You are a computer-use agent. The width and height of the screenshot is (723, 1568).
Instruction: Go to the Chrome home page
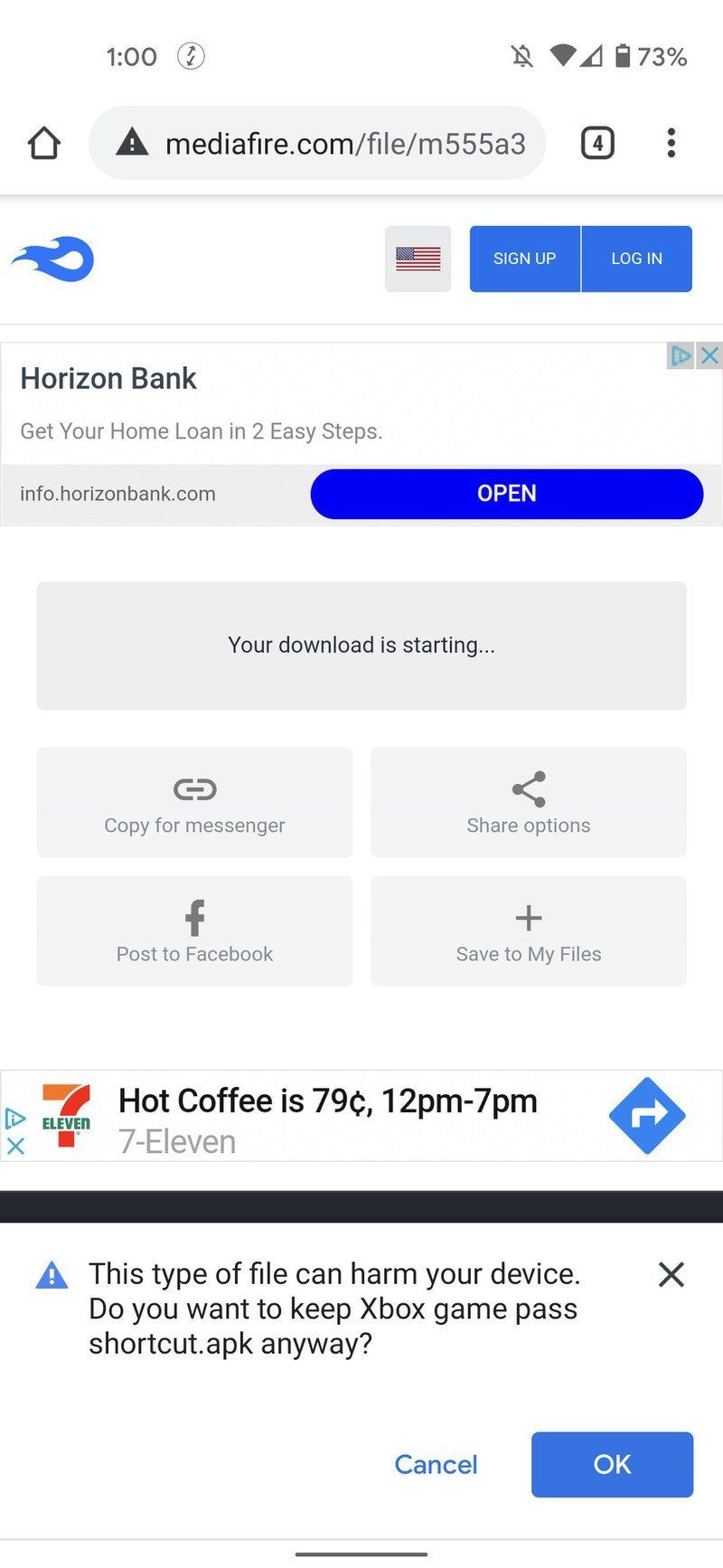(43, 143)
